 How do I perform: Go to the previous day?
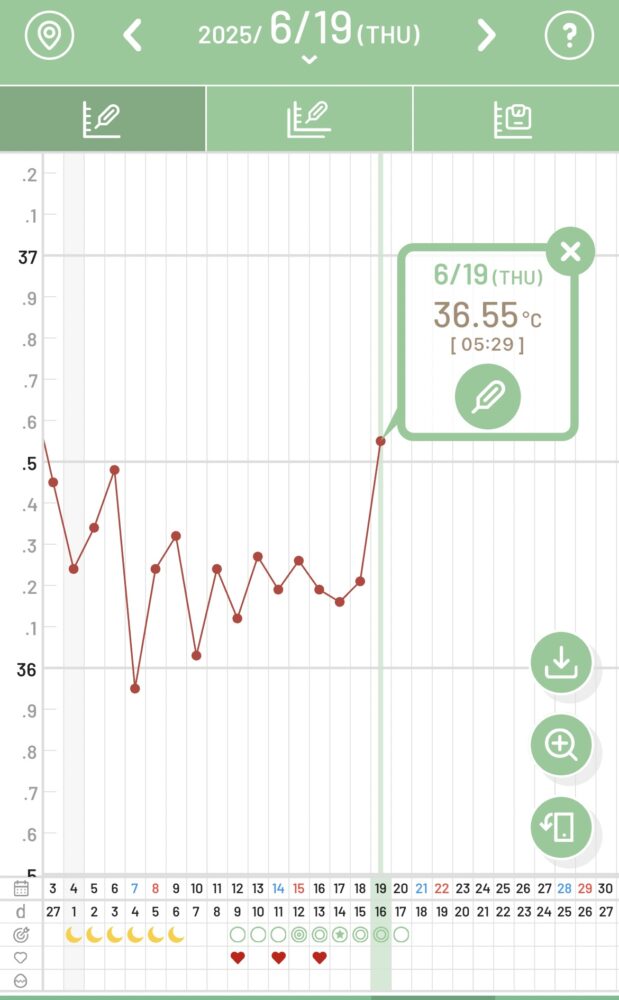132,35
